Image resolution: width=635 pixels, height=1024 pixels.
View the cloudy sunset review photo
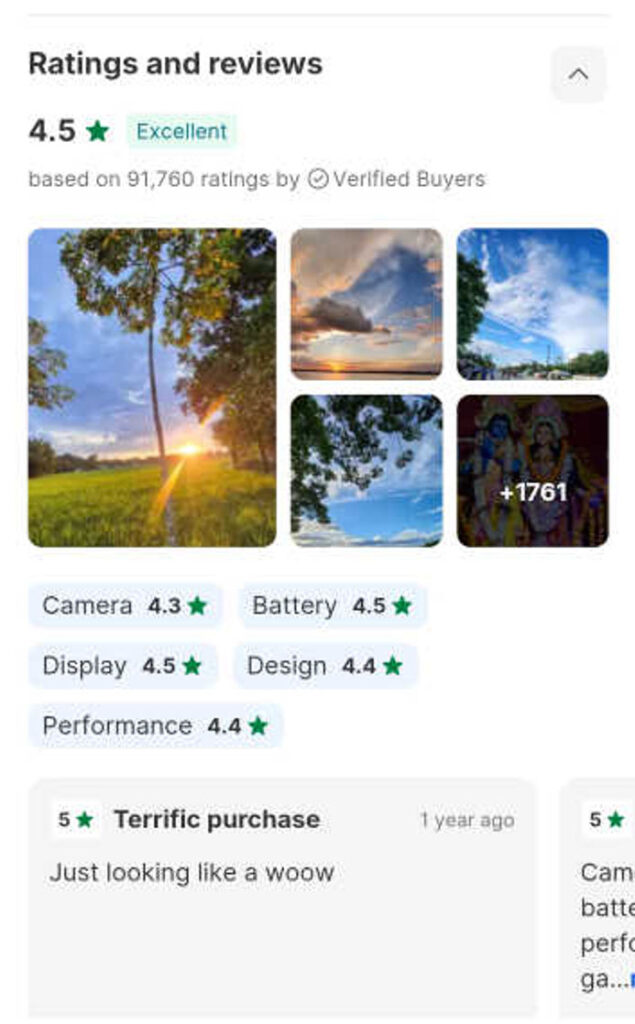click(366, 304)
